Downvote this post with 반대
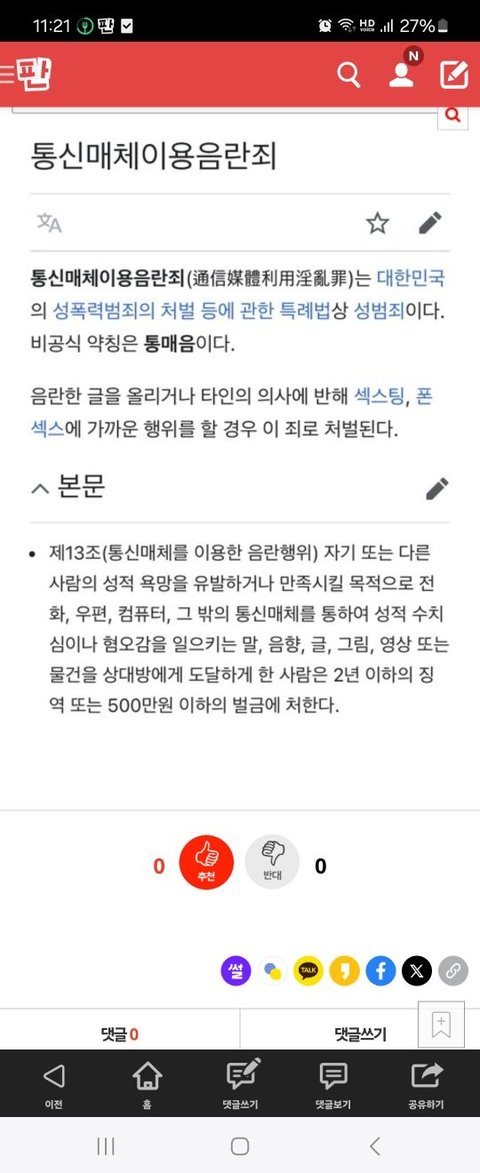This screenshot has height=1173, width=480. 272,862
